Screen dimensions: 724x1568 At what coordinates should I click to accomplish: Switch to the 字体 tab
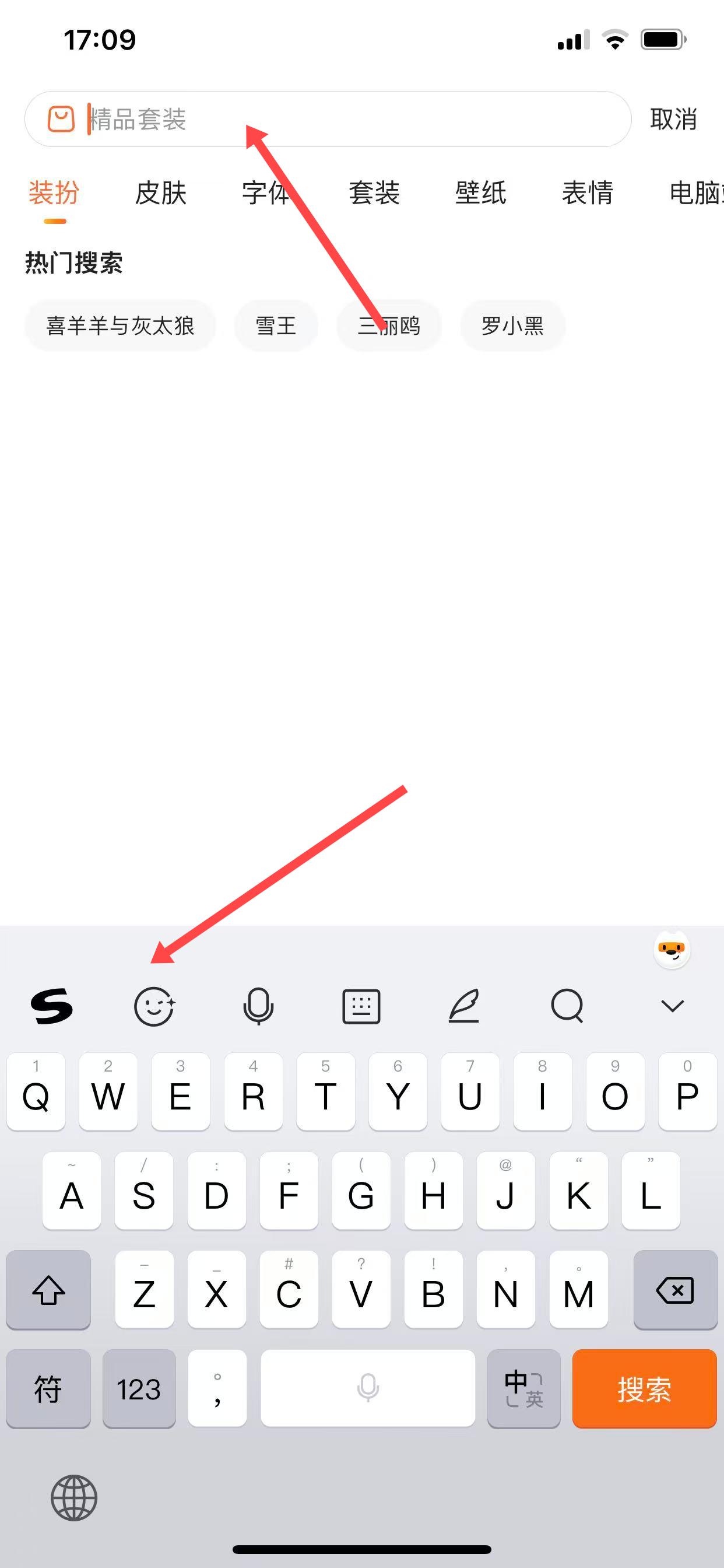coord(266,193)
